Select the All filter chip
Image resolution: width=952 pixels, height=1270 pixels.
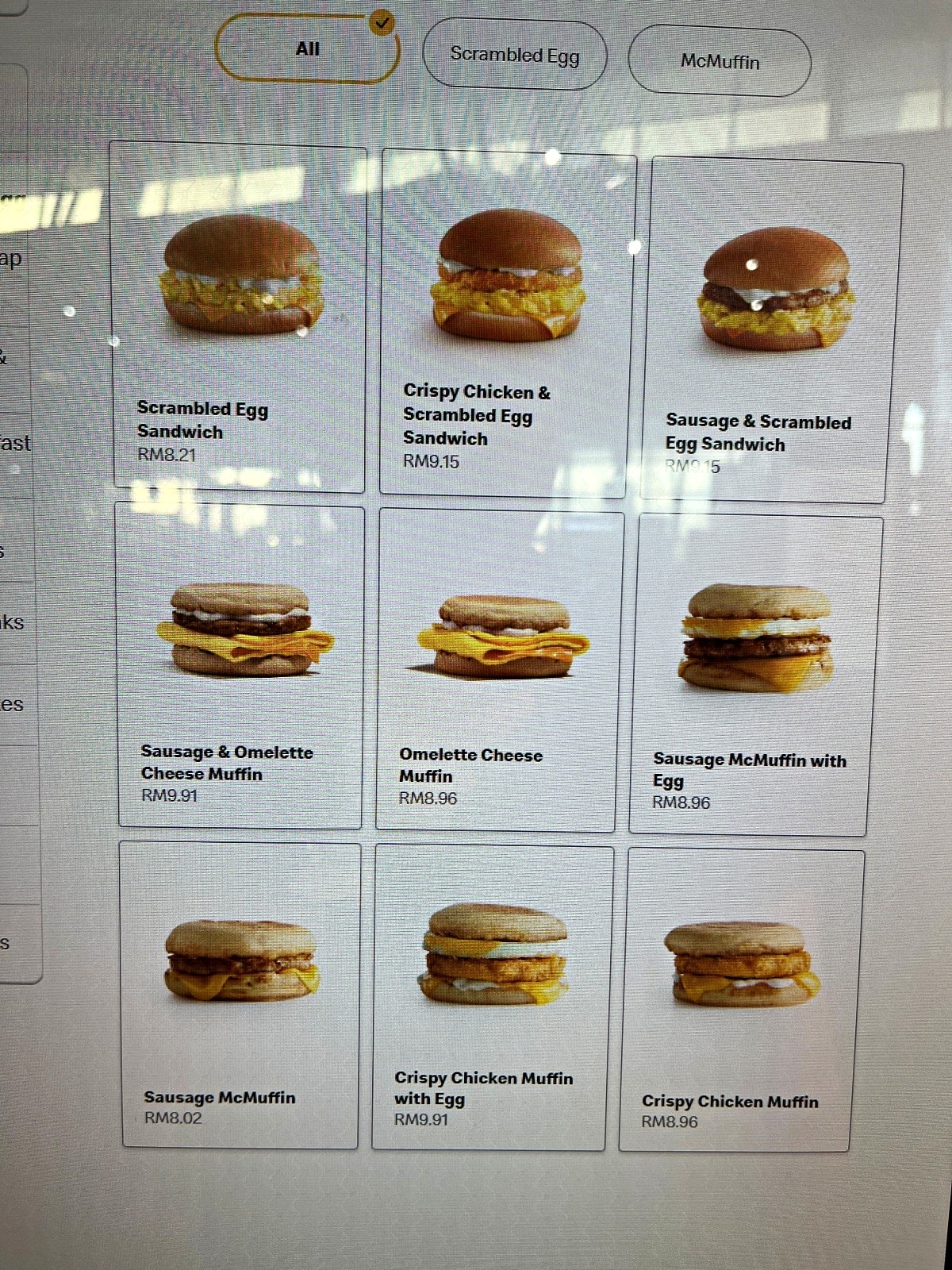306,49
